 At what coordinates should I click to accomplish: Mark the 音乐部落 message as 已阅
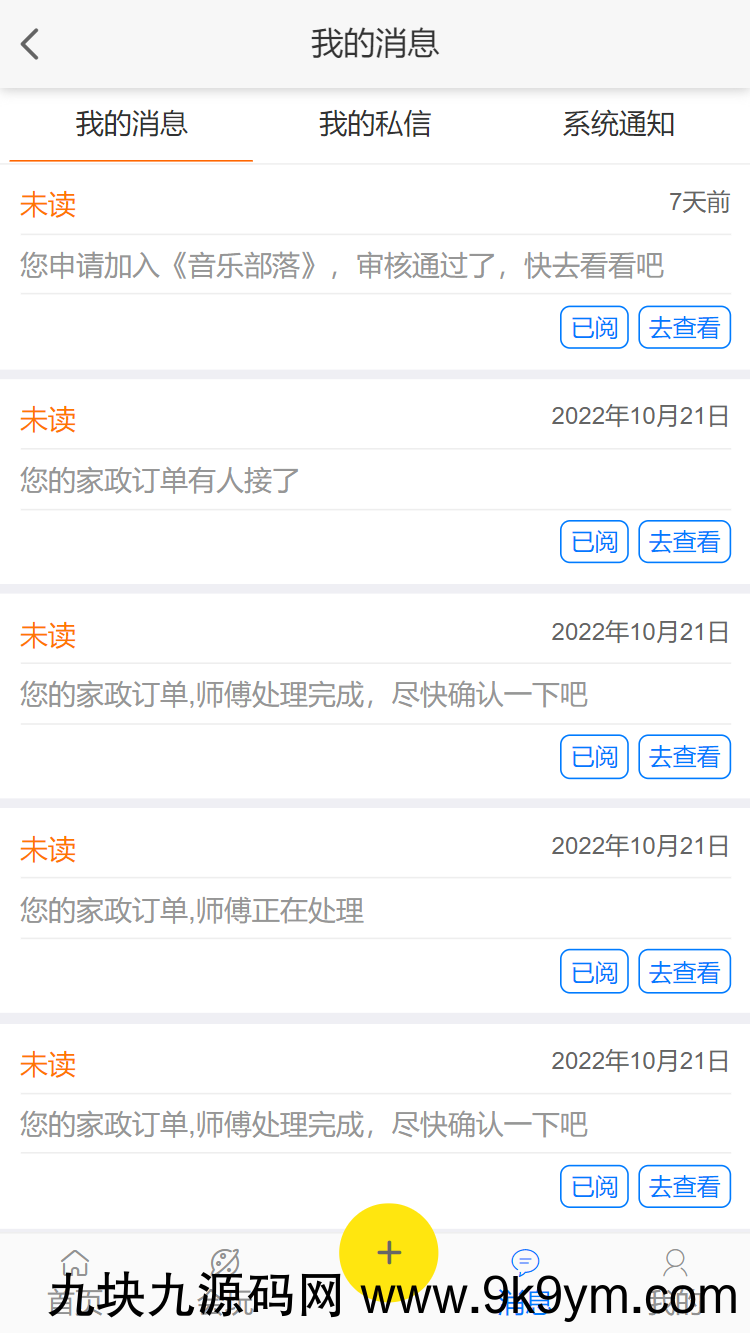coord(594,327)
